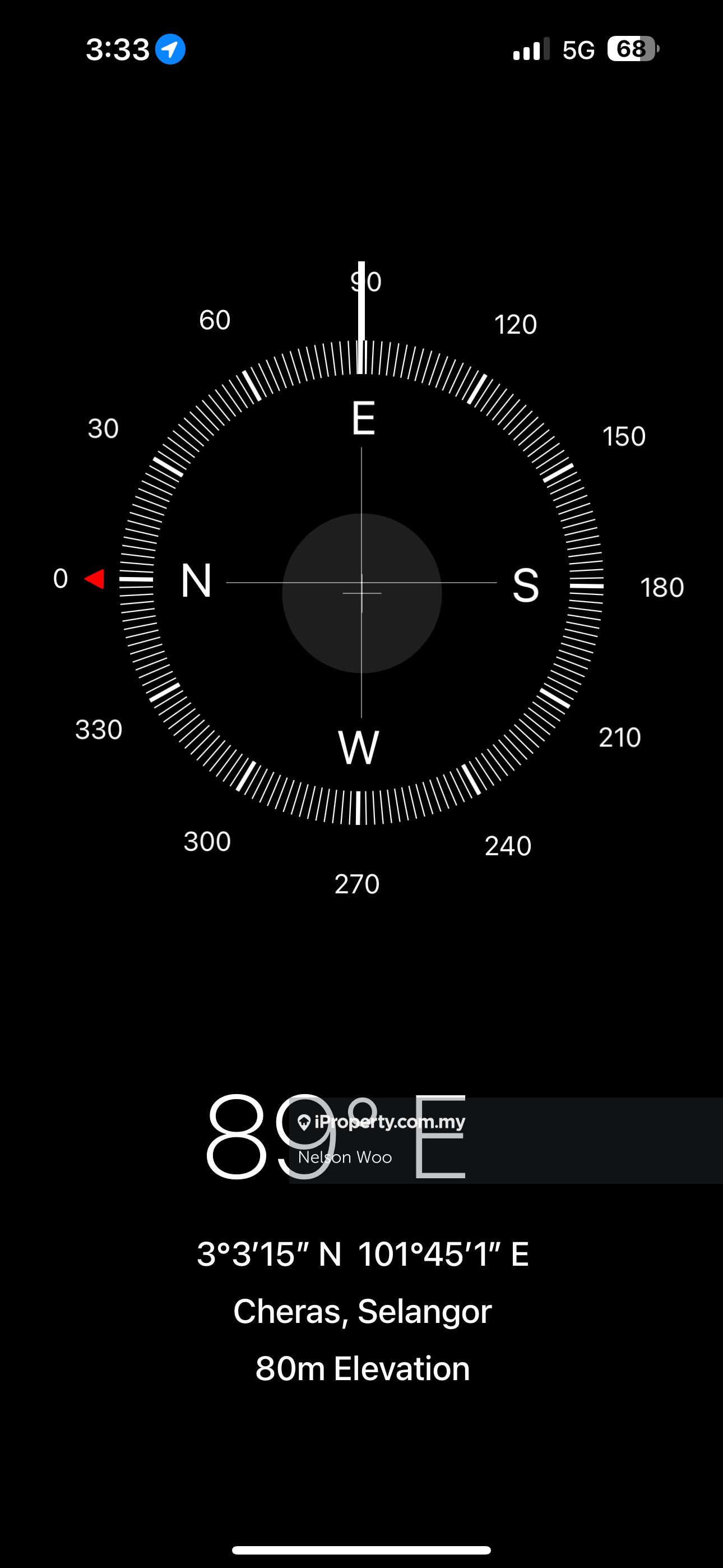
Task: Tap the compass dial to lock bearing
Action: (361, 583)
